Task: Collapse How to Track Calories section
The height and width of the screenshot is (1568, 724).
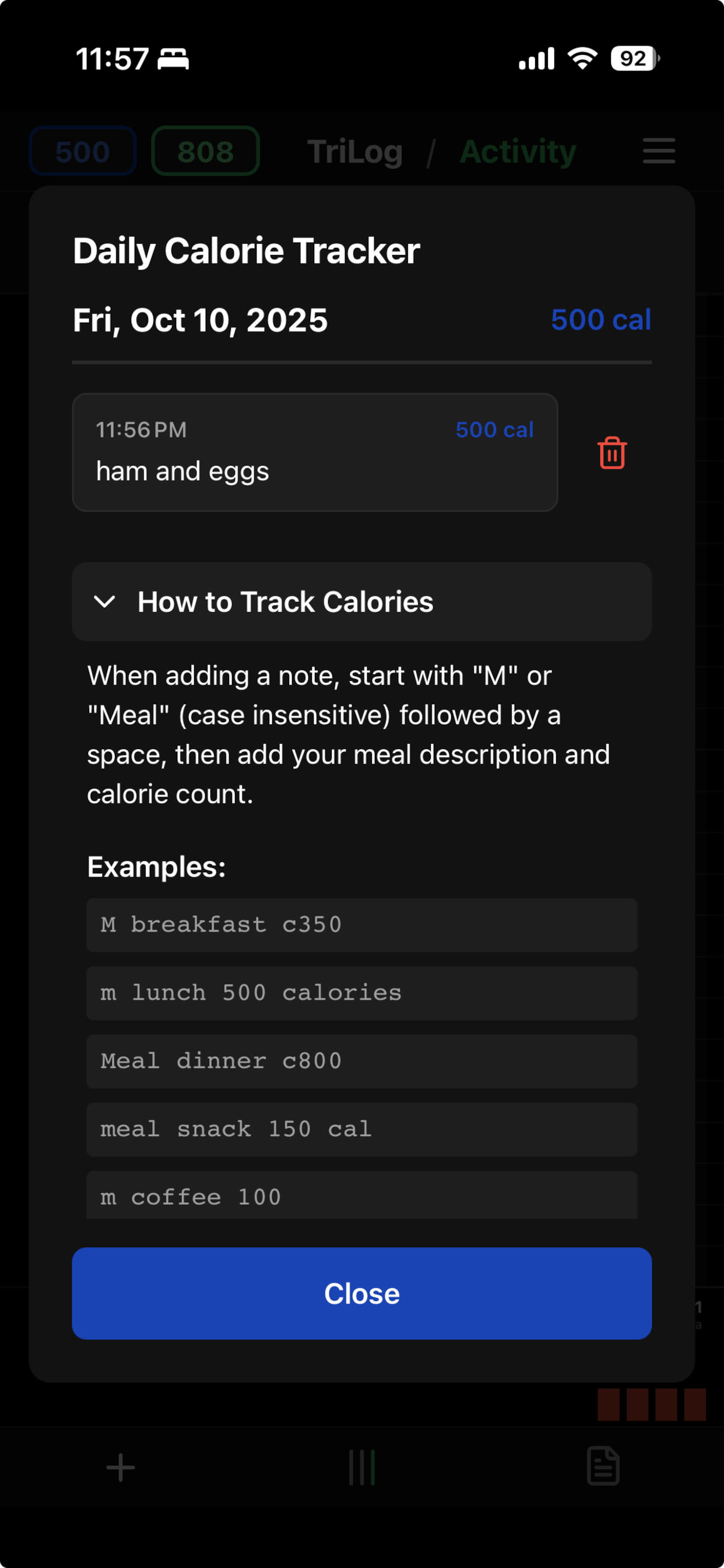Action: click(361, 601)
